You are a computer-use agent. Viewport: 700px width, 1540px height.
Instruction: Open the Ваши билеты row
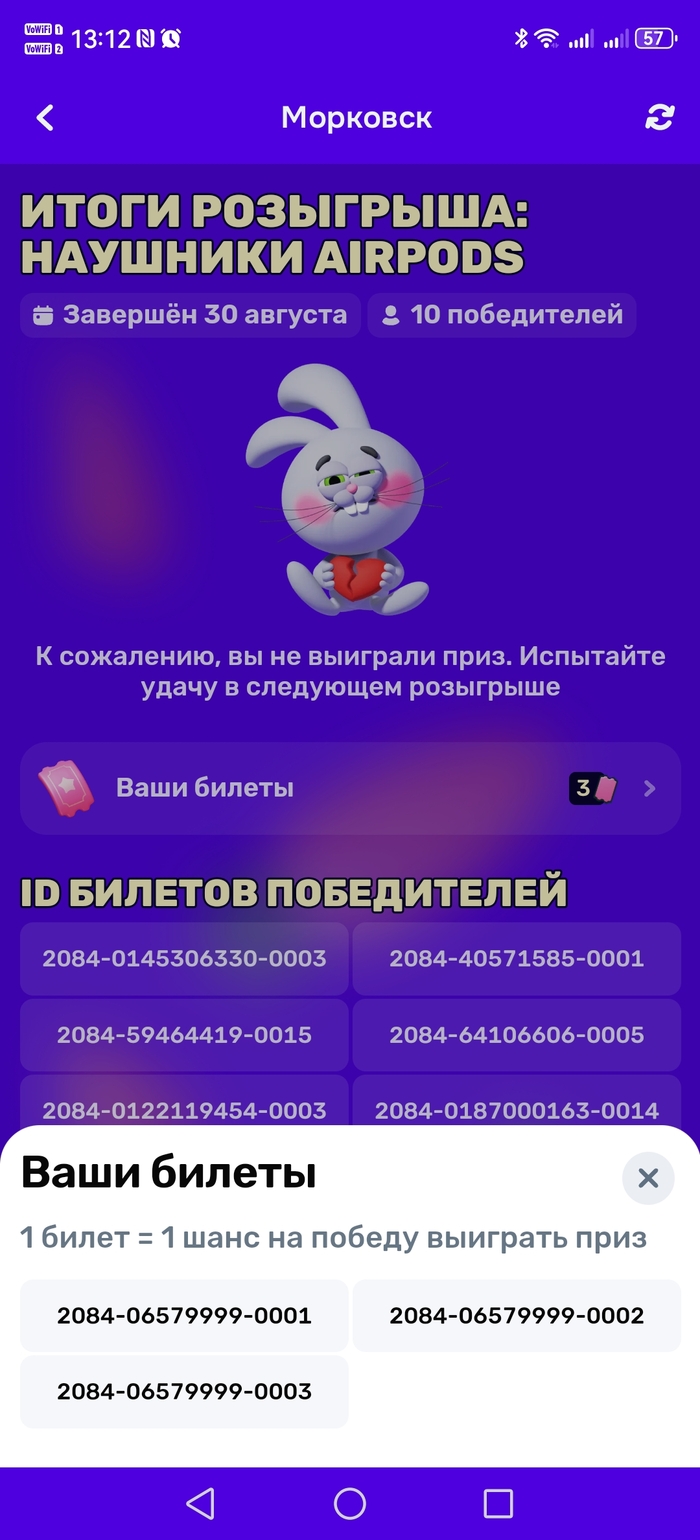click(x=350, y=788)
